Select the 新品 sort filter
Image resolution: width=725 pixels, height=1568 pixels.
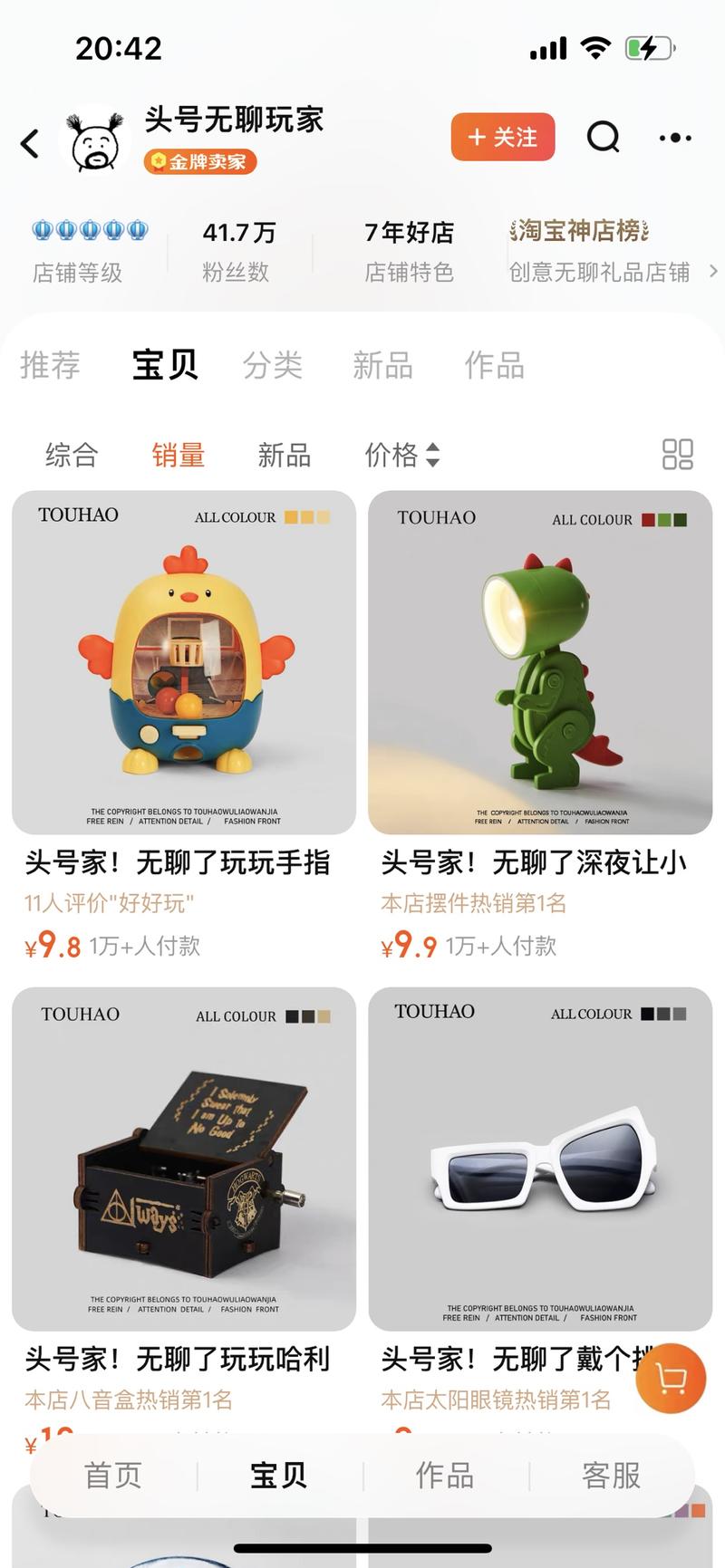(x=283, y=457)
